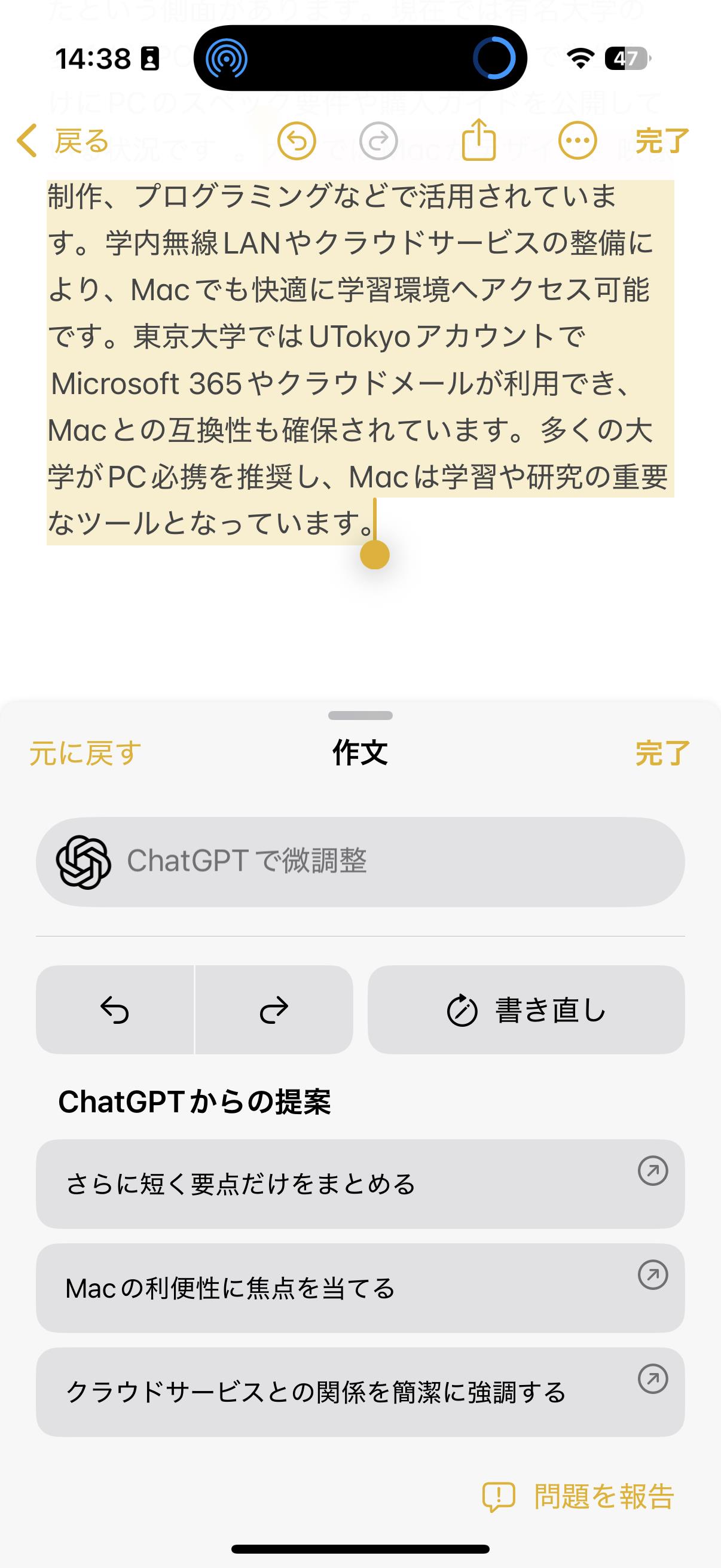Tap the text selection handle below highlighted text
The height and width of the screenshot is (1568, 721).
pos(375,555)
